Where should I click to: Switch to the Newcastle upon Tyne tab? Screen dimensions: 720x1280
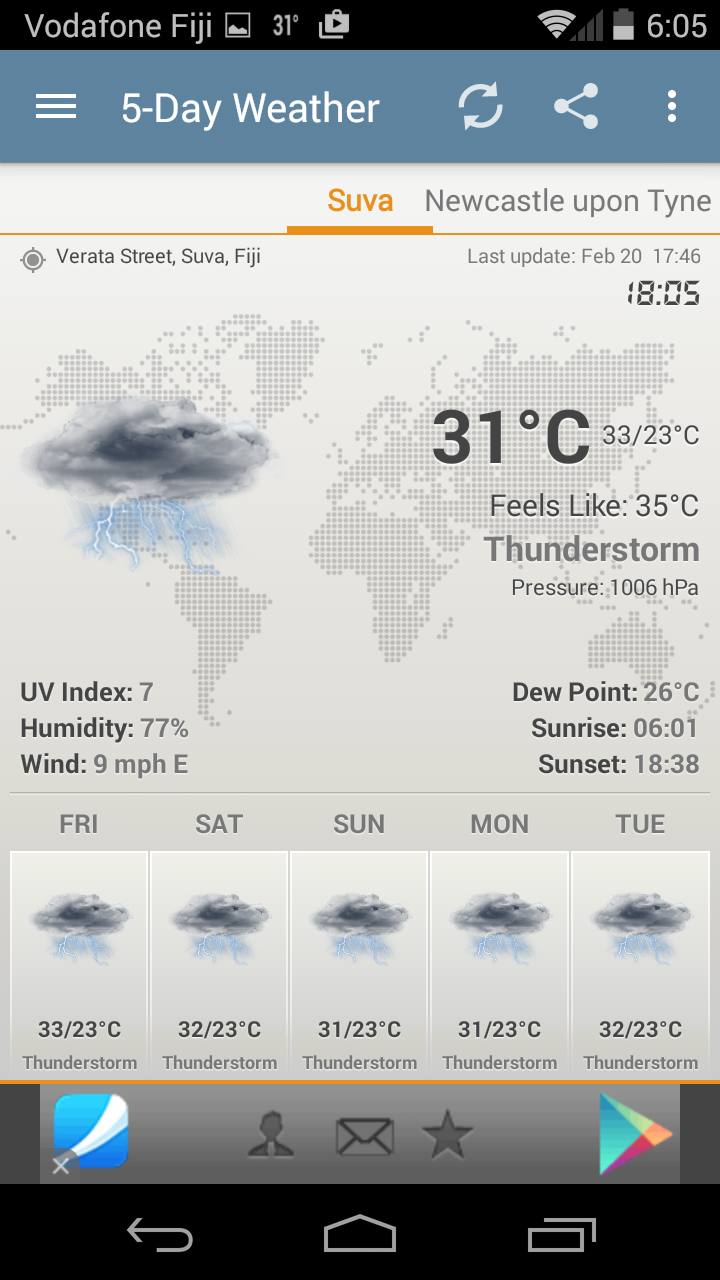[567, 201]
